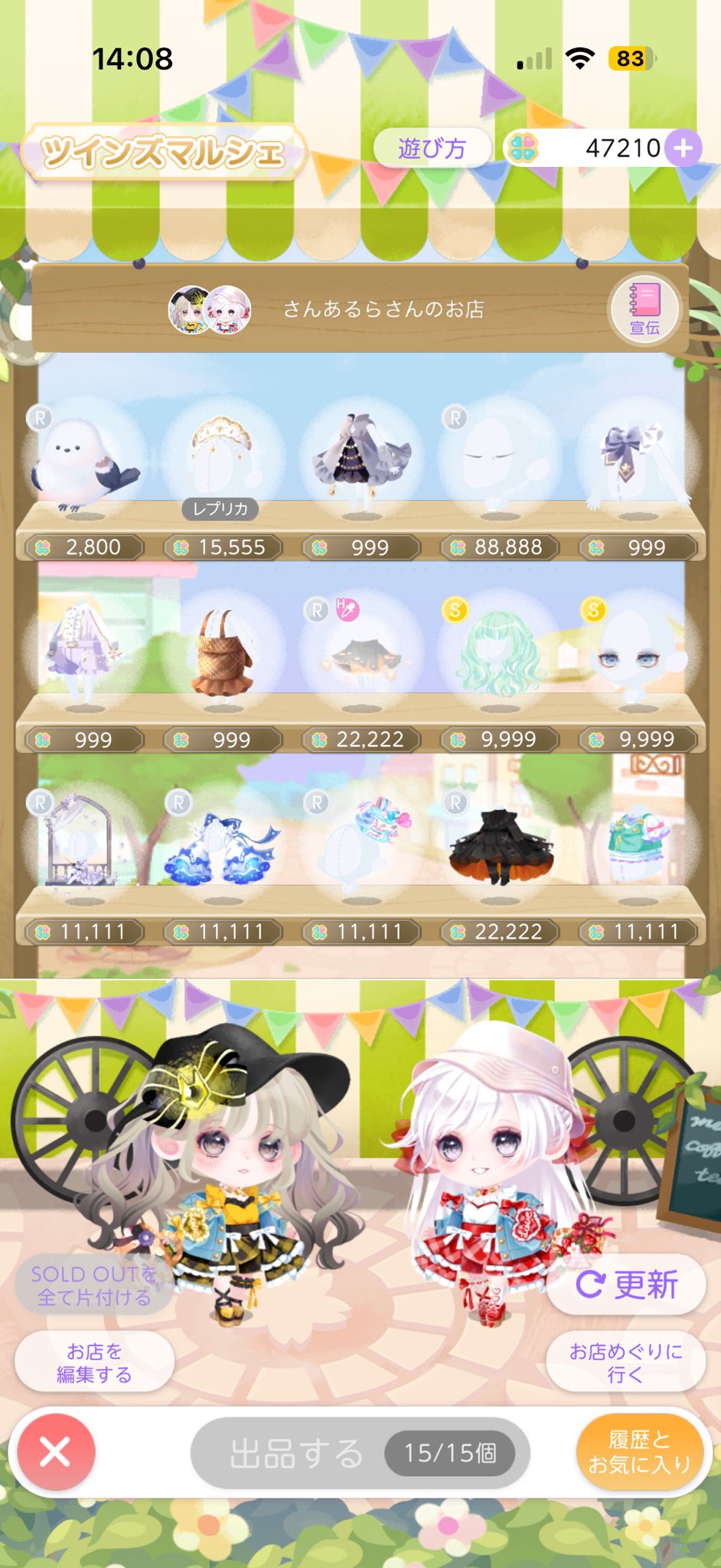721x1568 pixels.
Task: Tap お店を編集する to edit shop
Action: tap(94, 1363)
